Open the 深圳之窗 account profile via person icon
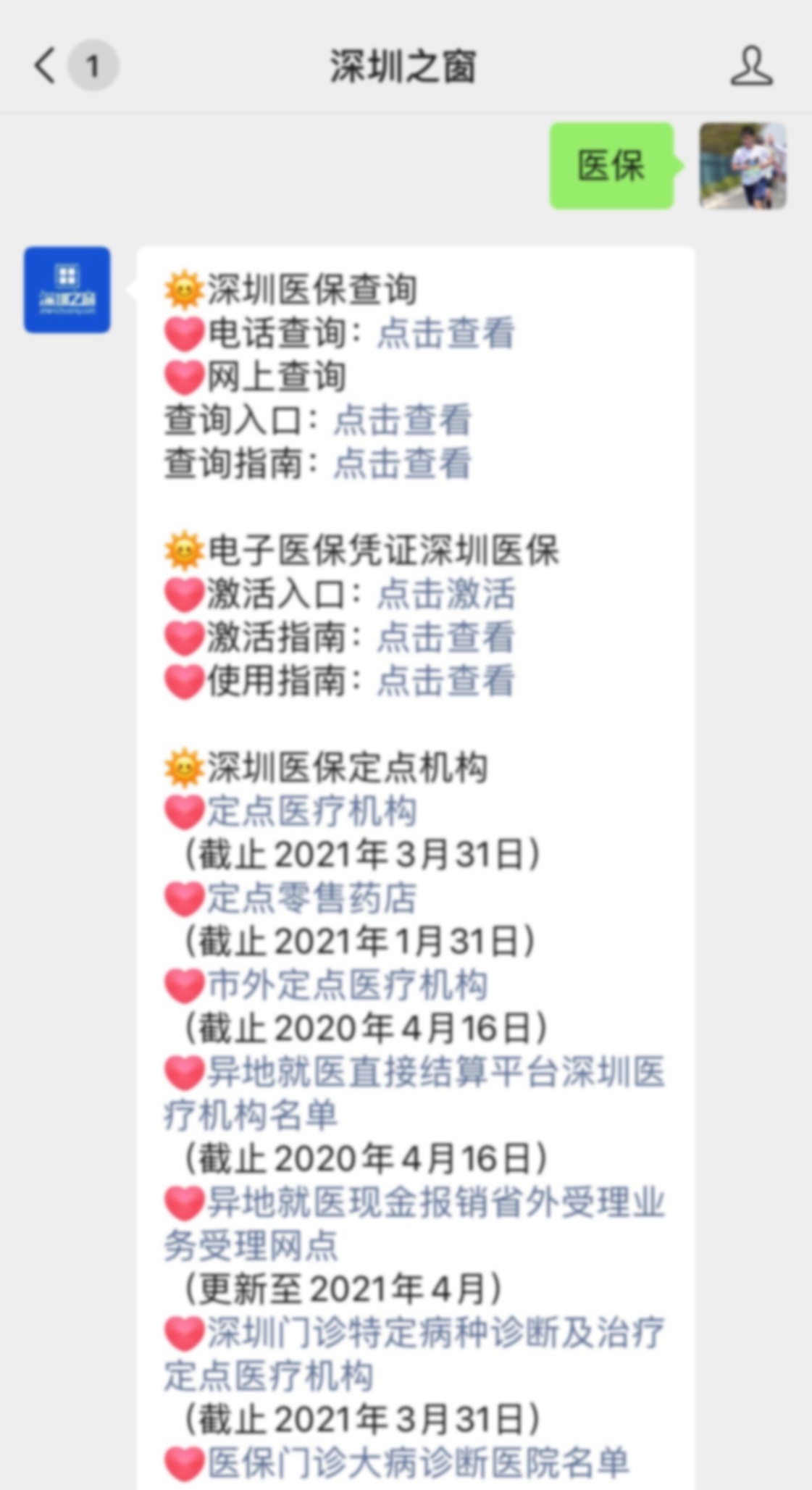This screenshot has width=812, height=1490. pyautogui.click(x=751, y=65)
